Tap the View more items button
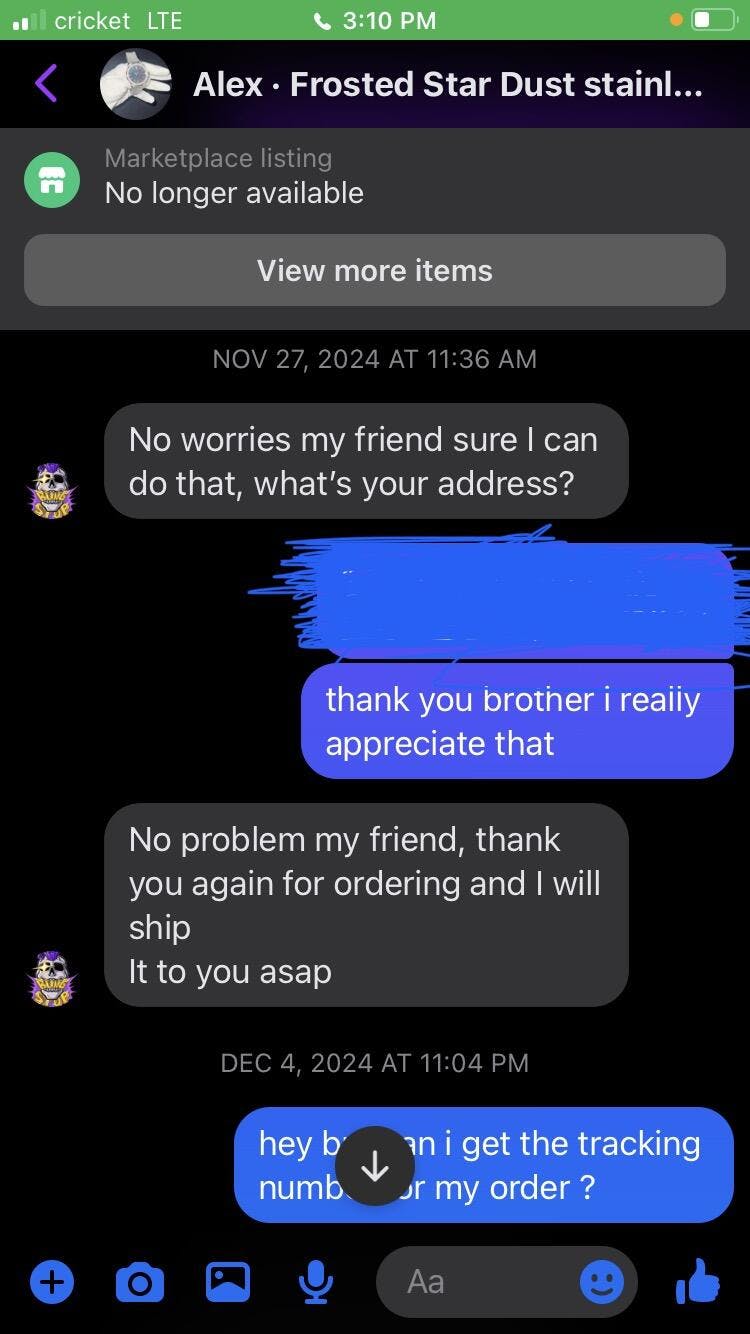This screenshot has width=750, height=1334. point(375,270)
